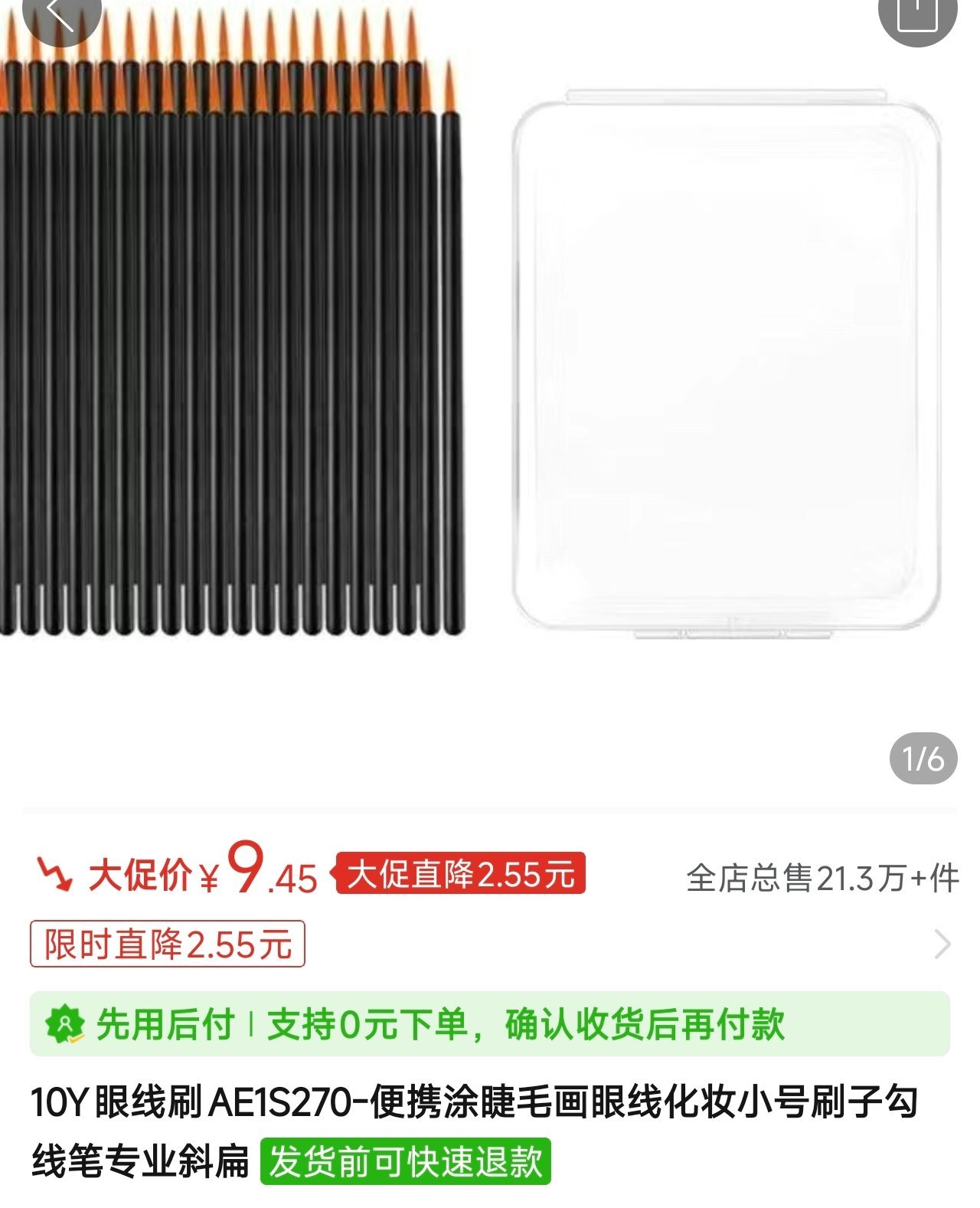The image size is (980, 1208).
Task: Open the 先用后付 pay-later info banner
Action: coord(490,1024)
